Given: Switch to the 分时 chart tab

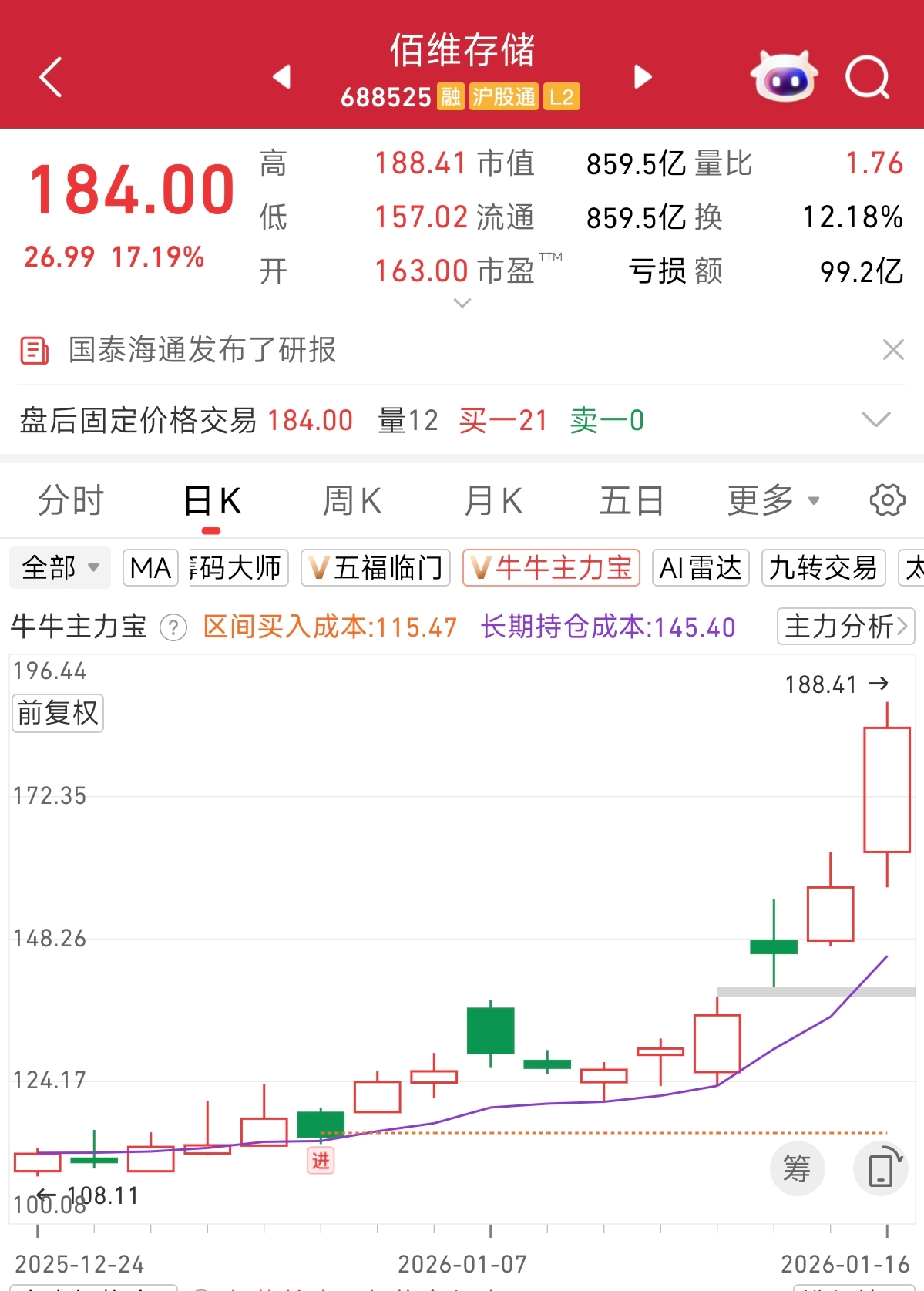Looking at the screenshot, I should click(71, 501).
